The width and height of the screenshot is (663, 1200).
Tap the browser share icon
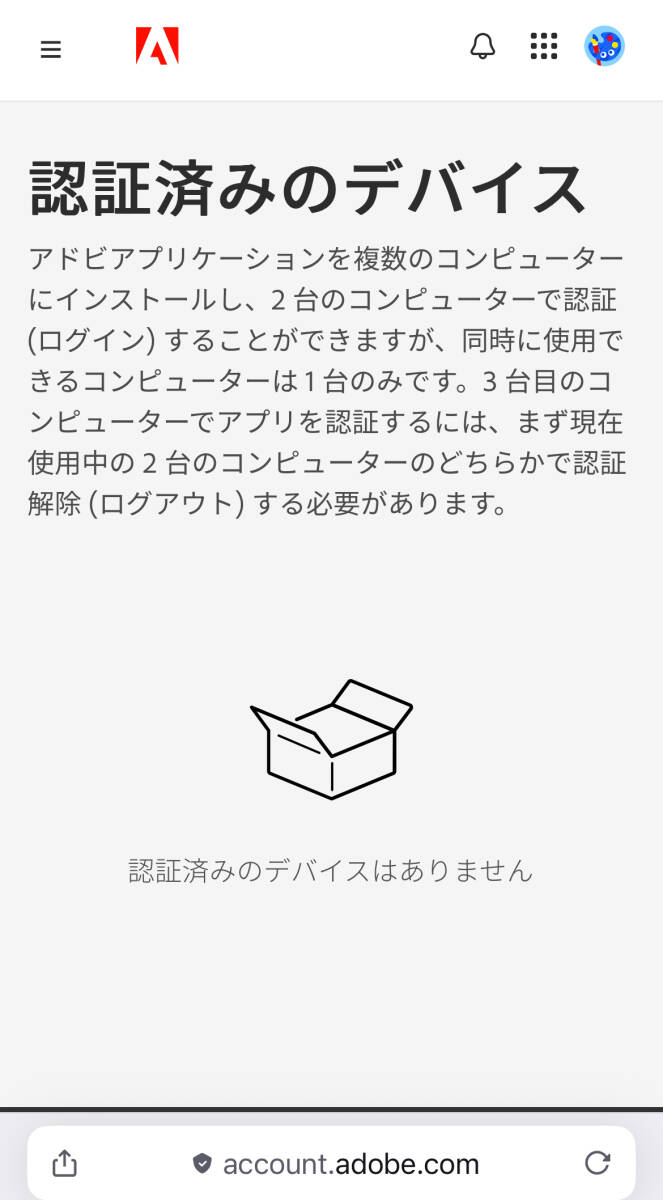coord(64,1163)
